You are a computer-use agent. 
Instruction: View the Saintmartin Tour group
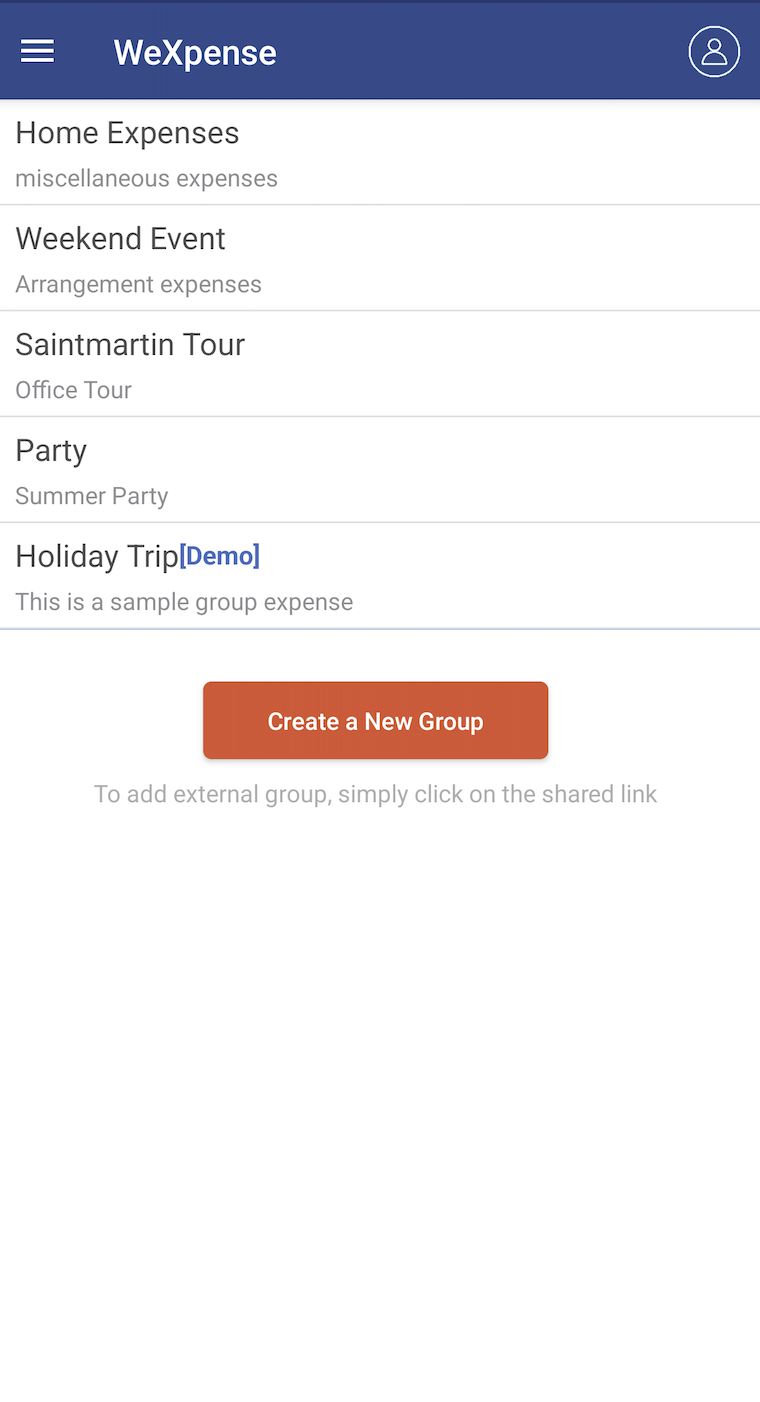coord(380,365)
